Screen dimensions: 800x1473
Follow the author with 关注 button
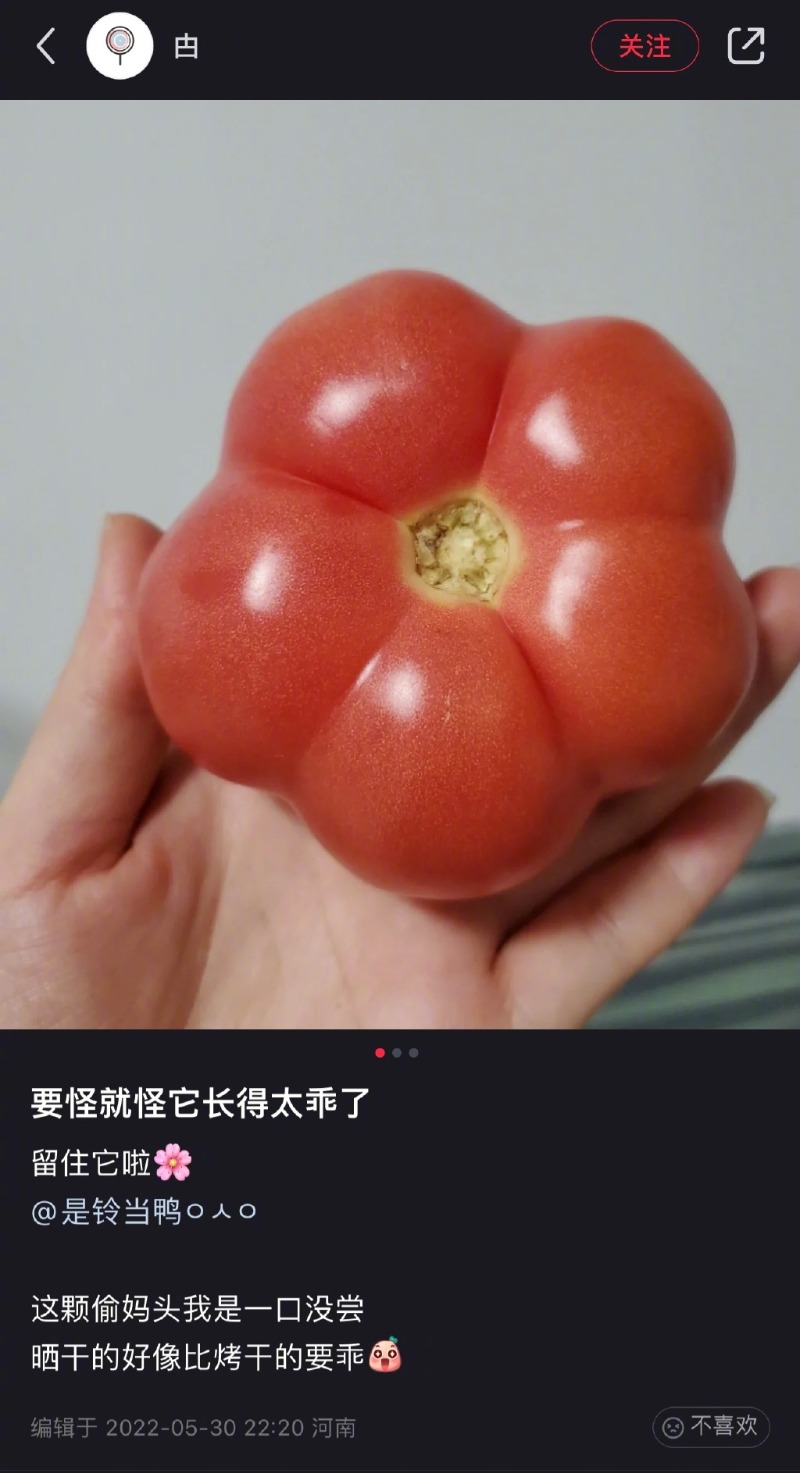(645, 46)
